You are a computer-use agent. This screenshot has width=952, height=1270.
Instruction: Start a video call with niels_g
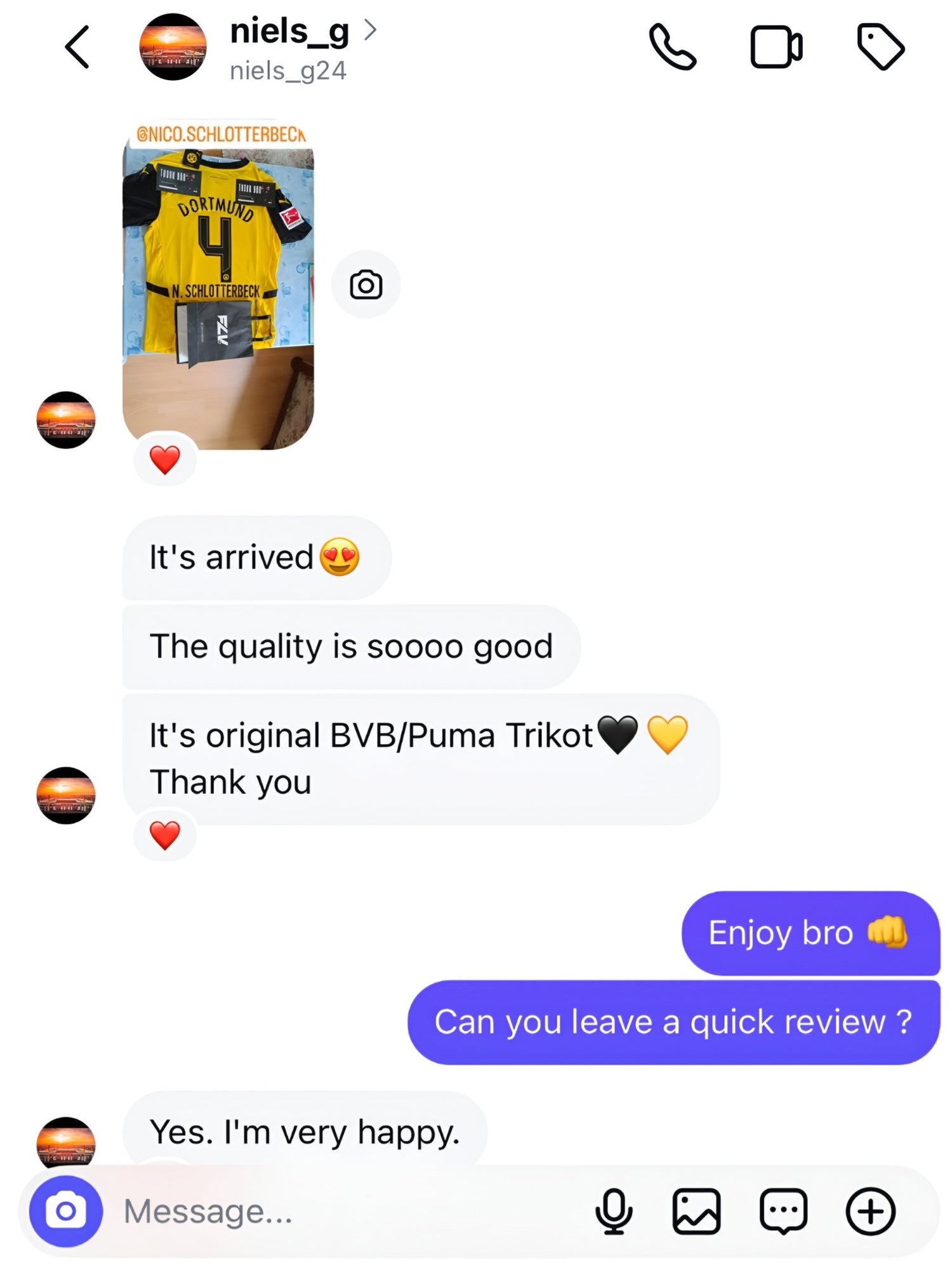[776, 47]
